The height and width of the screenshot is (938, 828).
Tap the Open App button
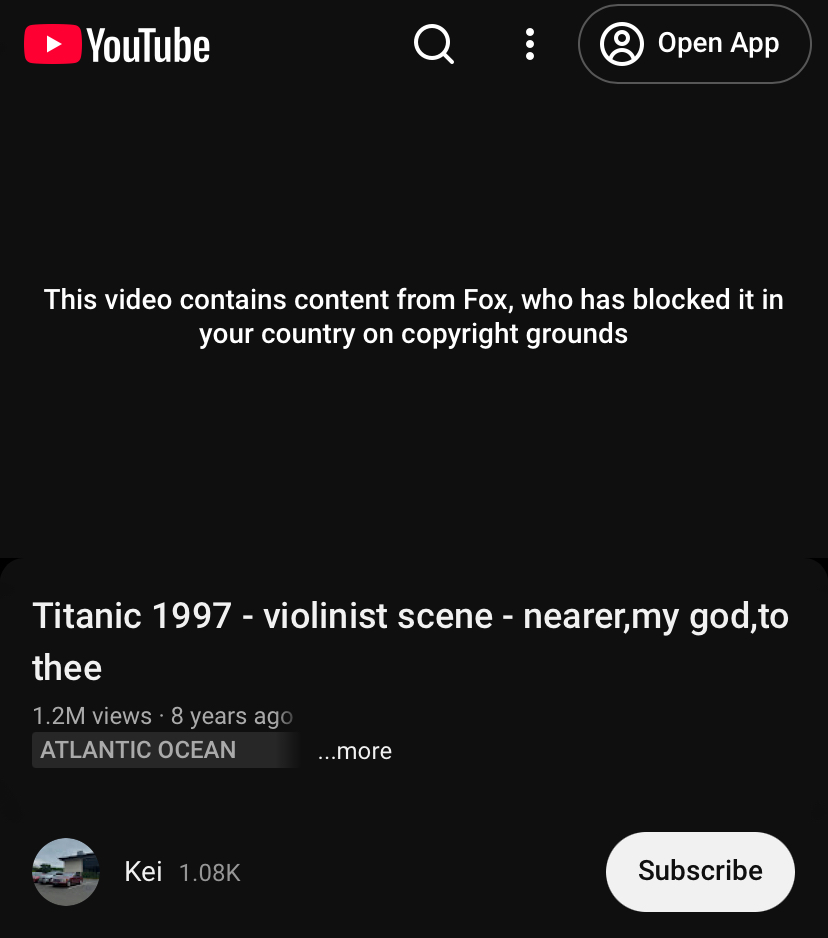695,44
